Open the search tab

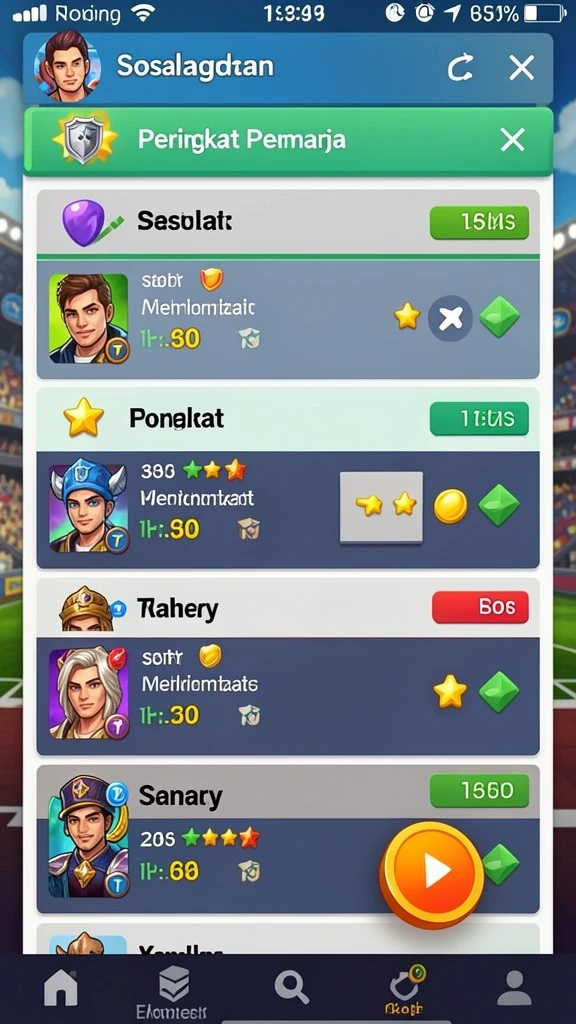pos(291,987)
